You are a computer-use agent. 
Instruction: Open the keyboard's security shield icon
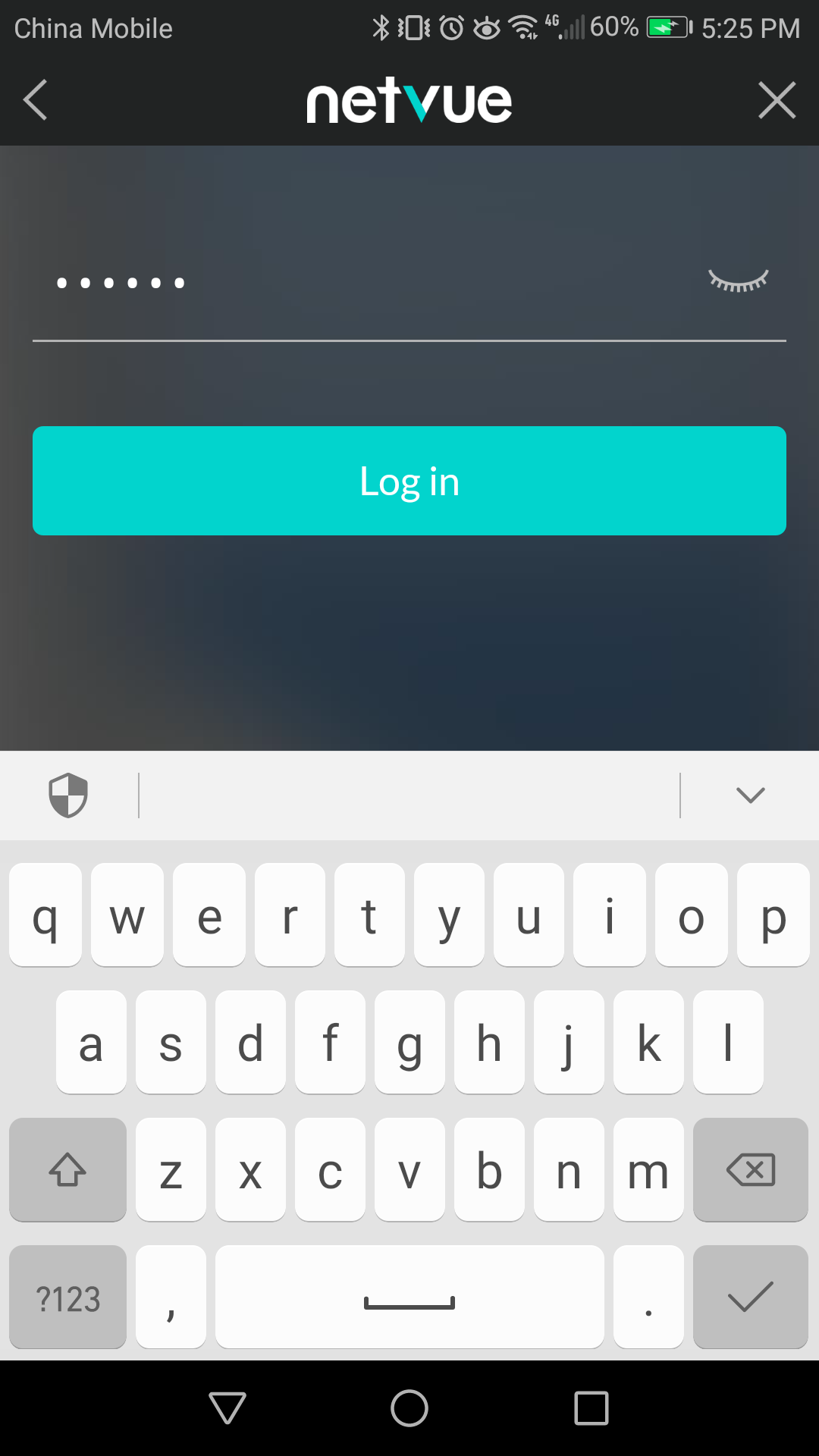68,795
